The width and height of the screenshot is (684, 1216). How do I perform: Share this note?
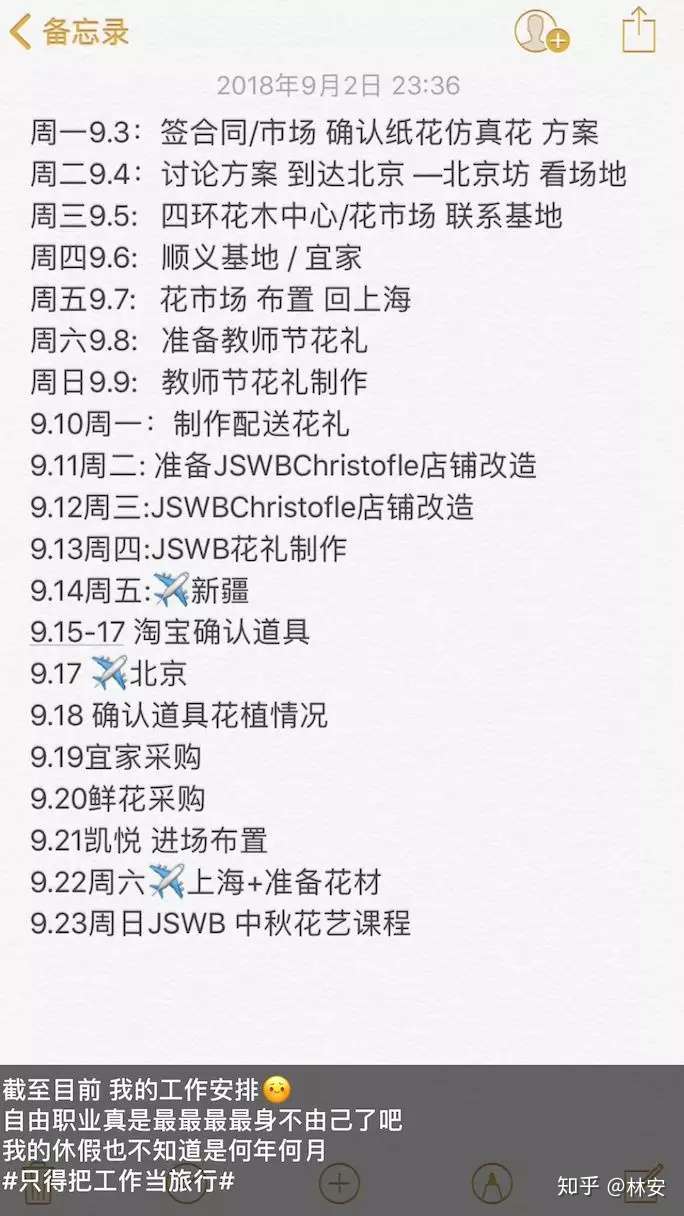click(x=639, y=29)
